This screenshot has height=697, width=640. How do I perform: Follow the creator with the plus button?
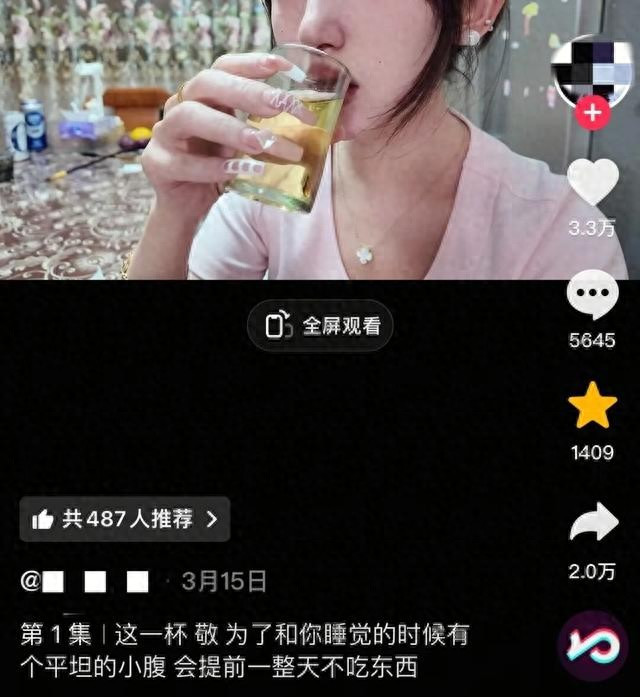(x=593, y=113)
